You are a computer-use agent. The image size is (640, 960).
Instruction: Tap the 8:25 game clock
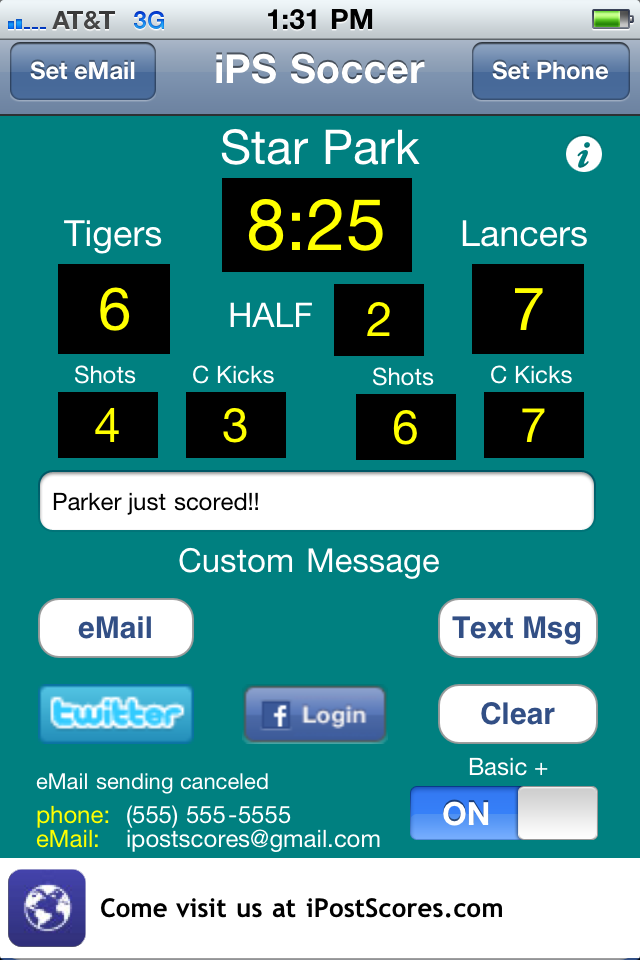tap(316, 225)
